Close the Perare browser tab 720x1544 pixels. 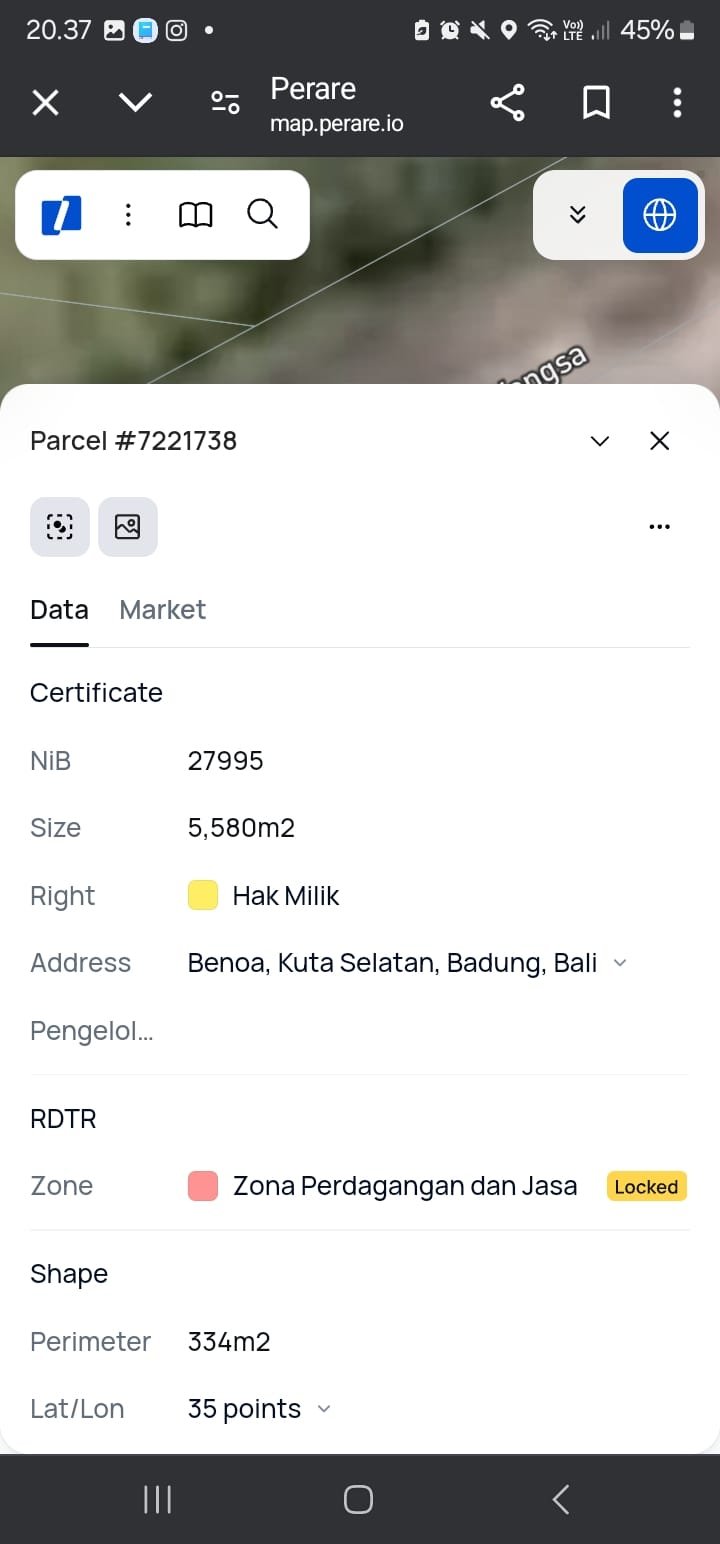[45, 103]
